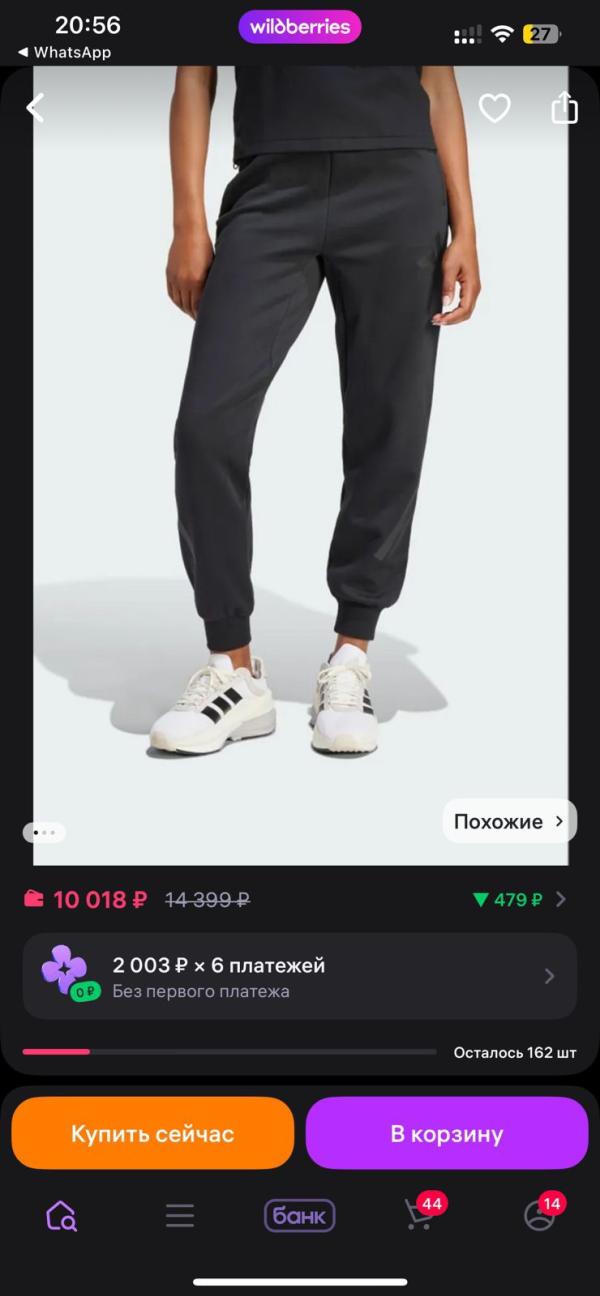
Task: Open the profile tab
Action: tap(540, 1215)
